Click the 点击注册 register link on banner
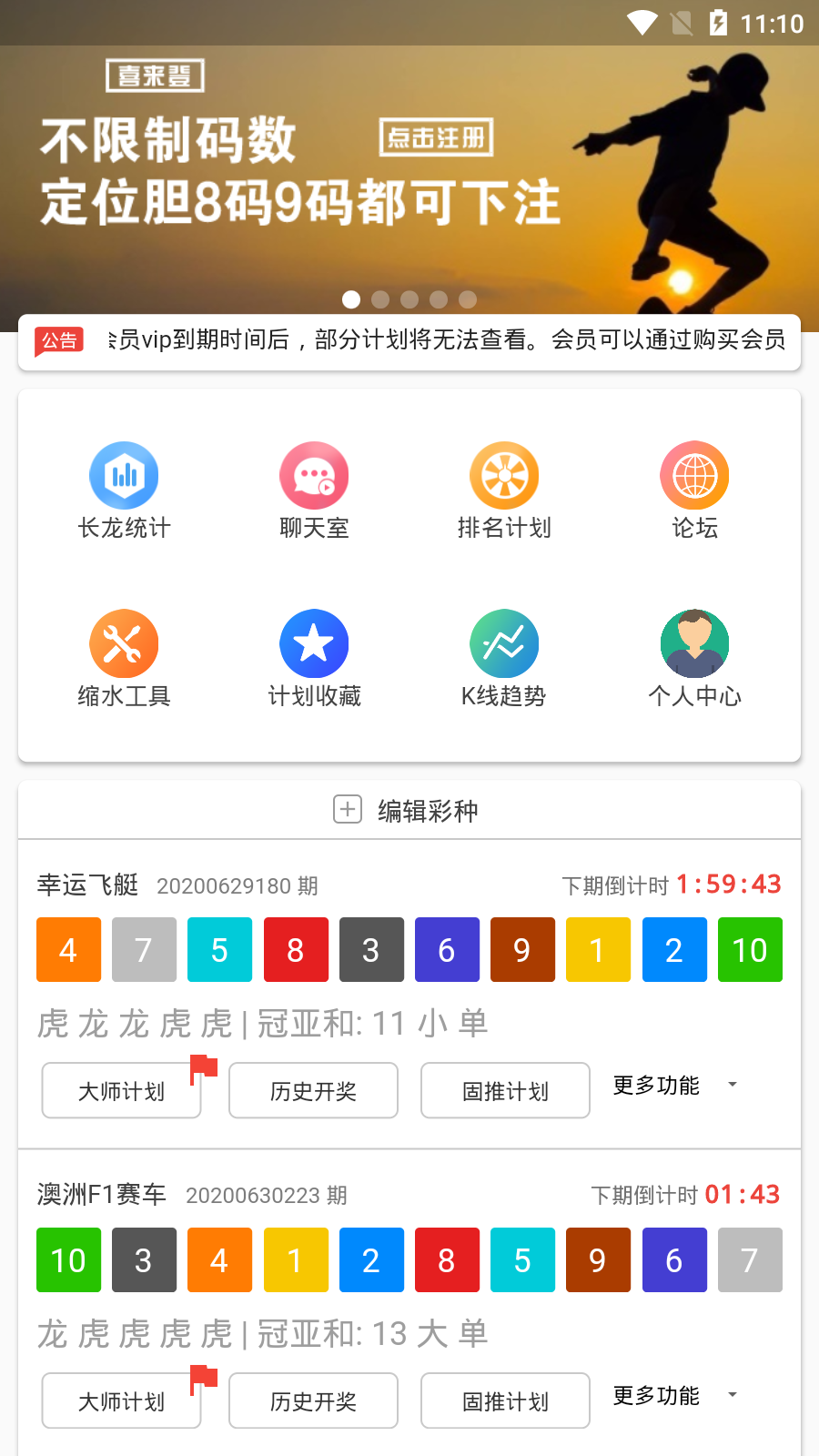The height and width of the screenshot is (1456, 819). point(435,138)
